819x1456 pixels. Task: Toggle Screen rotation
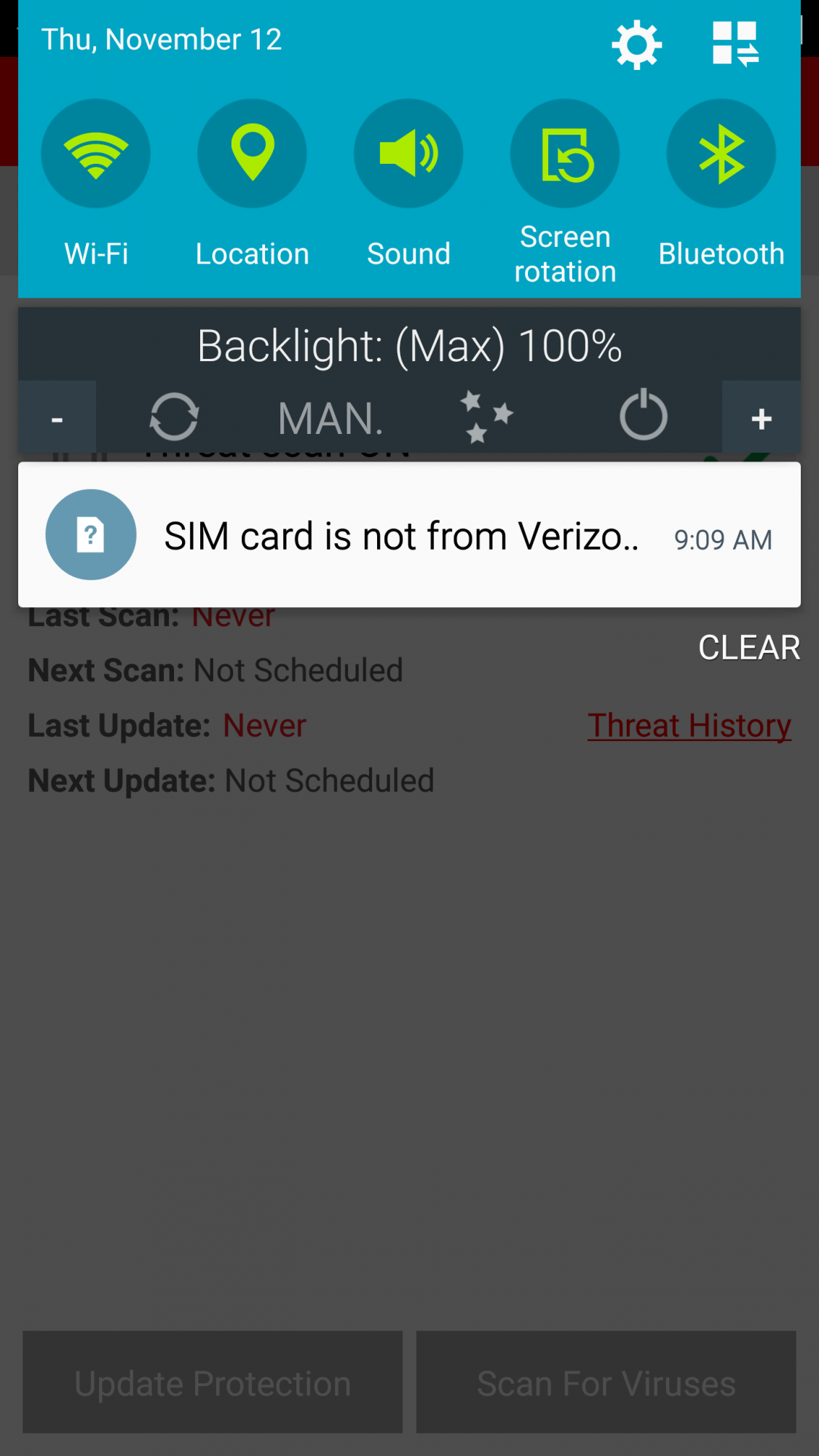[x=565, y=154]
